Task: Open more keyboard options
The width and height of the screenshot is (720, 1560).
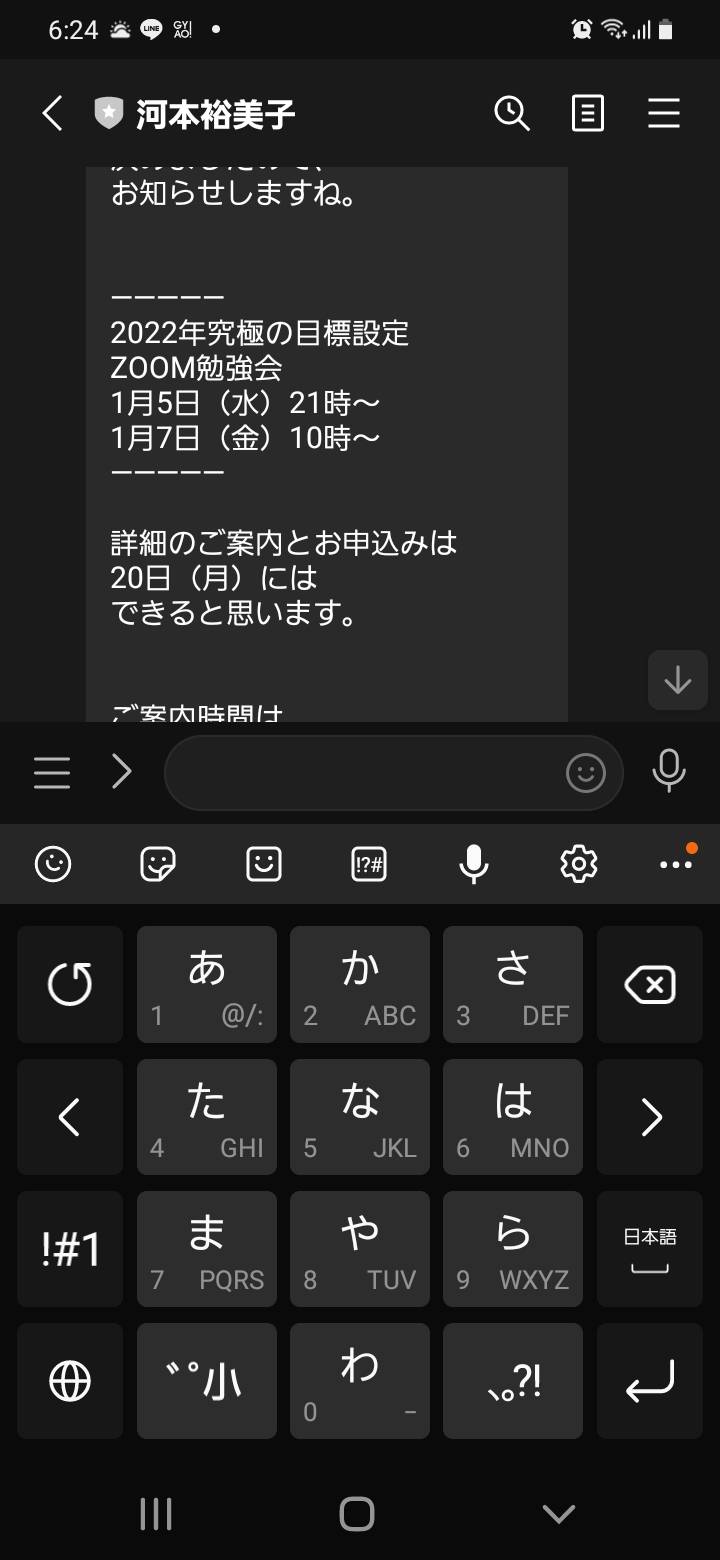Action: point(677,864)
